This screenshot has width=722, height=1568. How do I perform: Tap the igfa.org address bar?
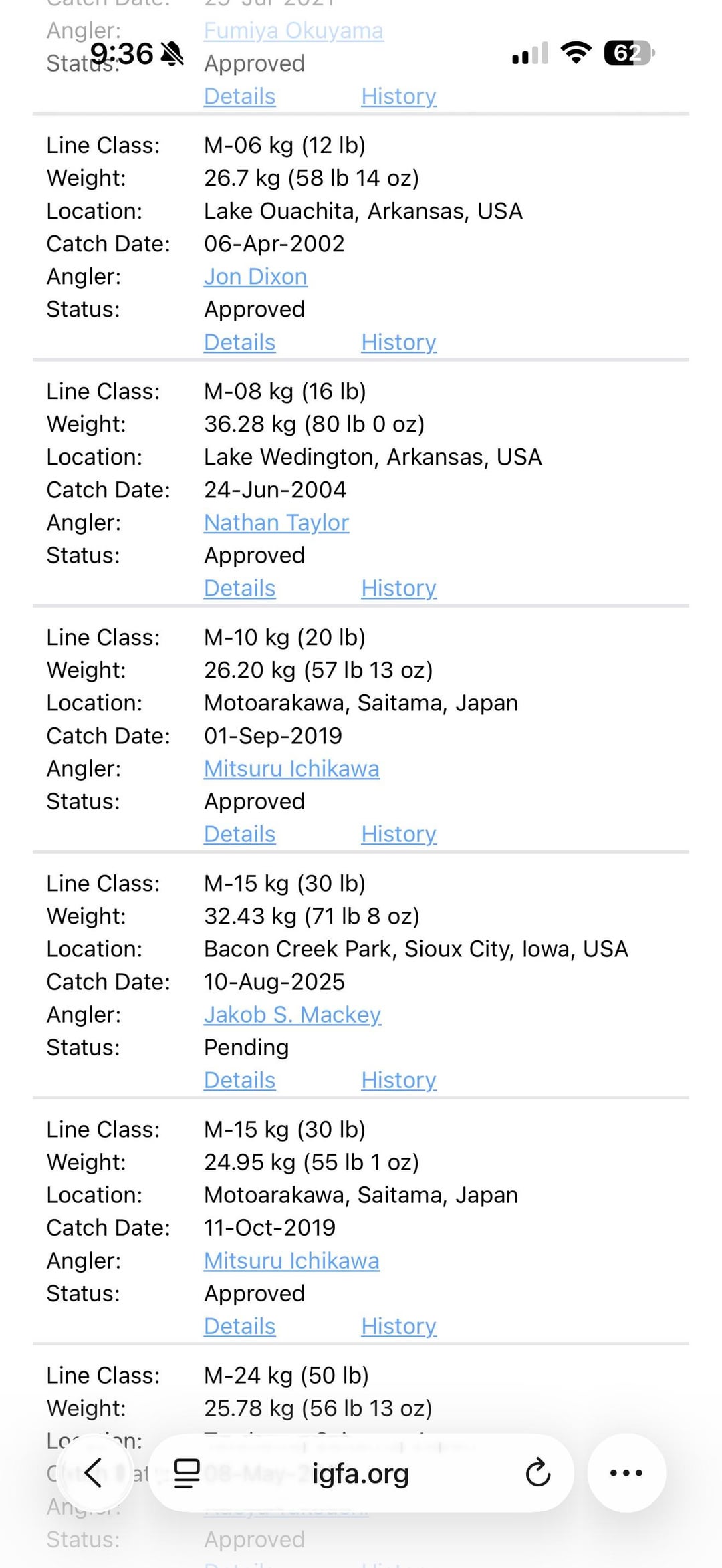[360, 1473]
